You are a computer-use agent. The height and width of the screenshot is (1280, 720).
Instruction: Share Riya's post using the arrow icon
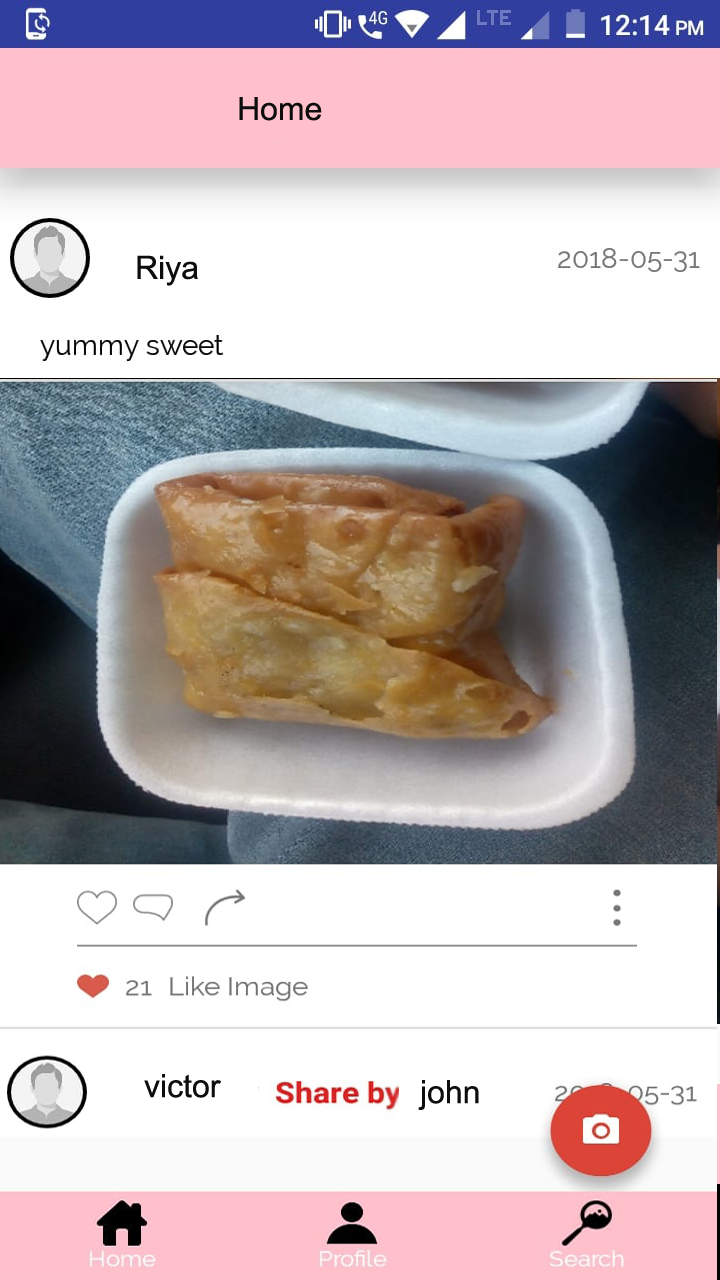point(225,908)
